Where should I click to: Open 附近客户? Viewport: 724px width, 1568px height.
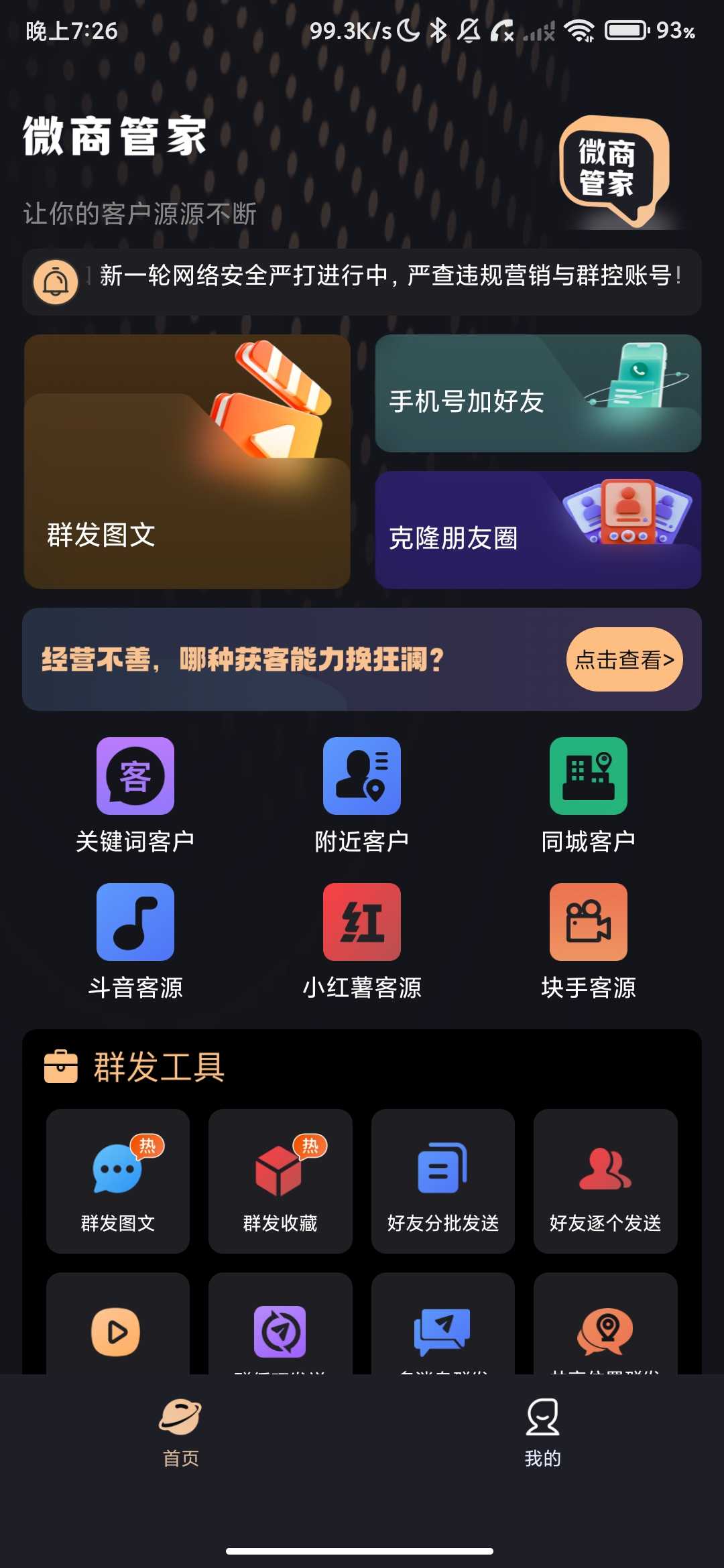[362, 796]
